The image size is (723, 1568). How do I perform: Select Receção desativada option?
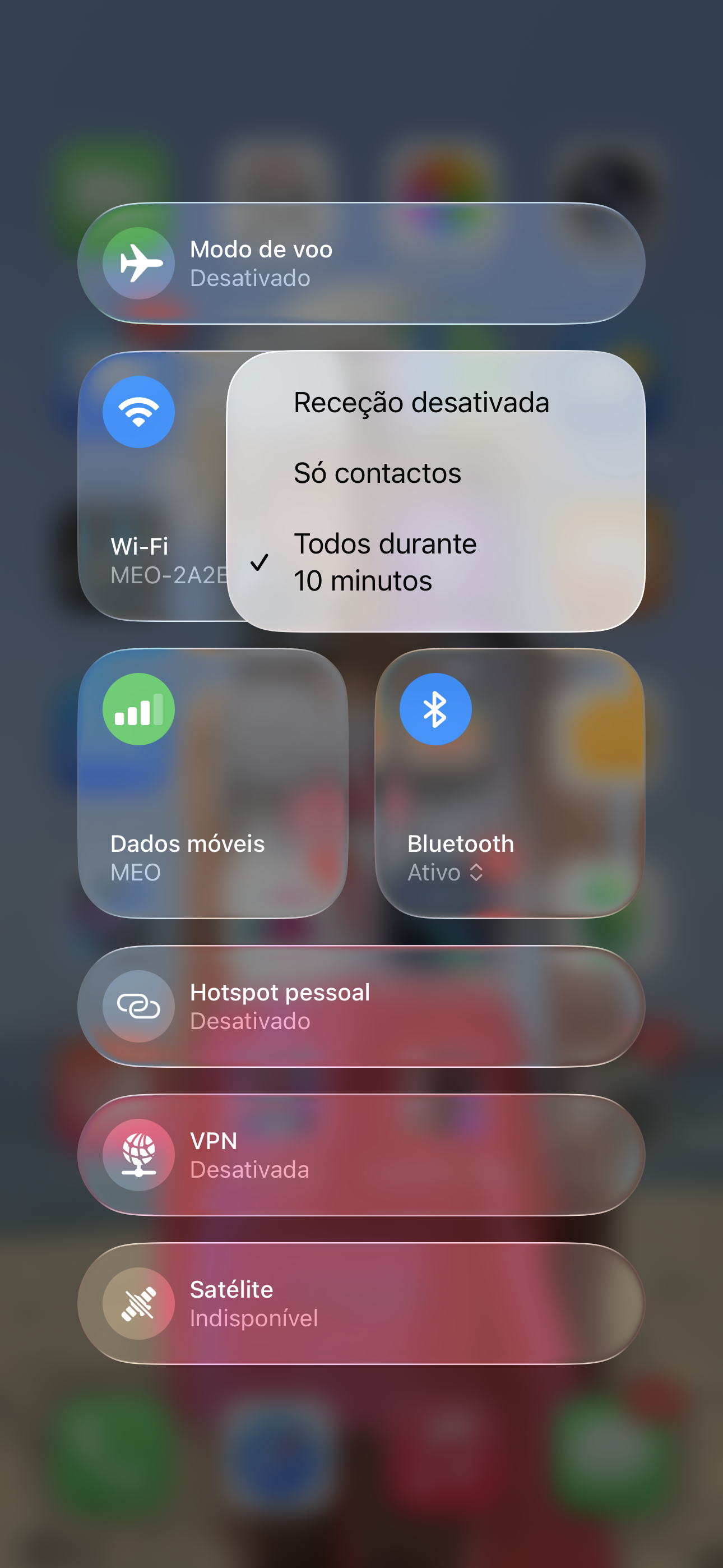click(421, 402)
